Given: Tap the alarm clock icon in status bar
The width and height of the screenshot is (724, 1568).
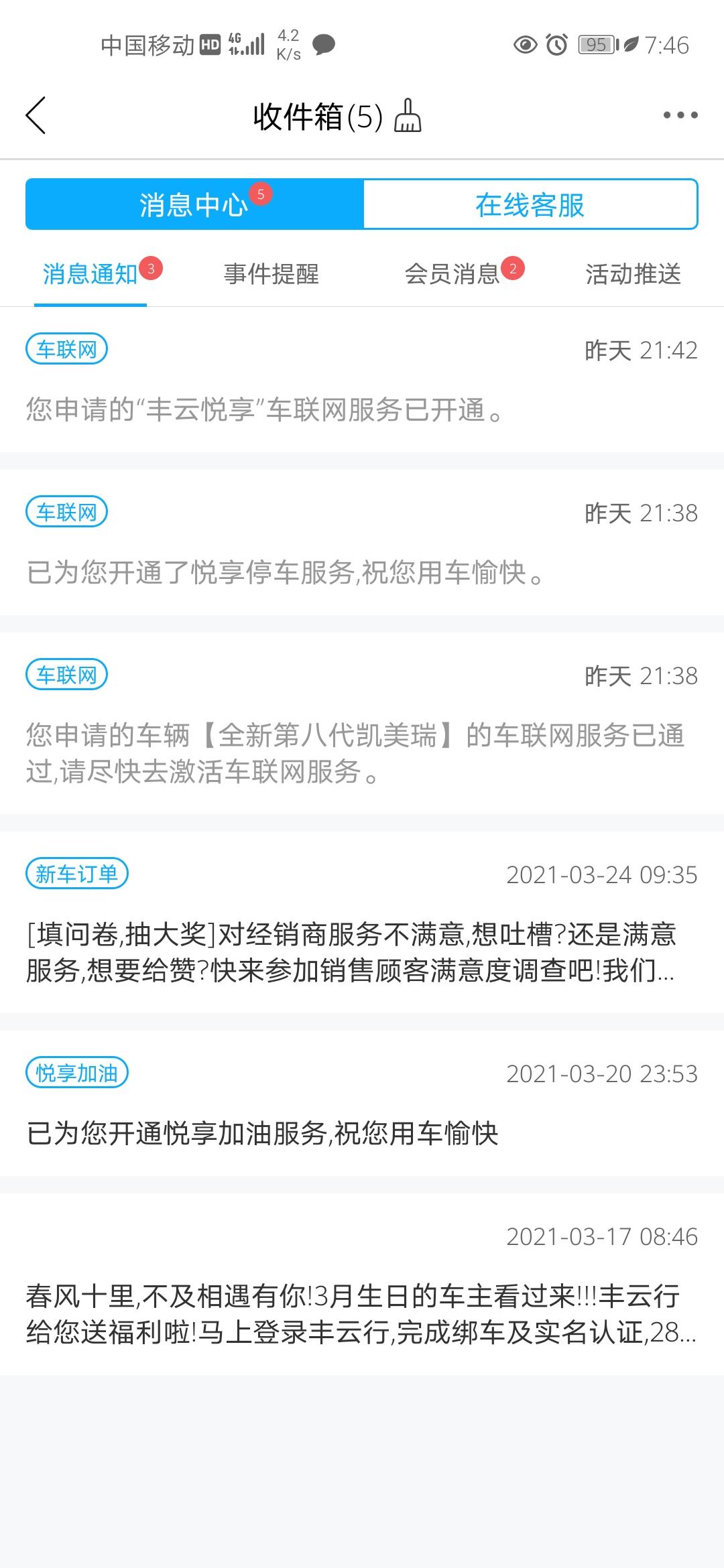Looking at the screenshot, I should click(556, 44).
